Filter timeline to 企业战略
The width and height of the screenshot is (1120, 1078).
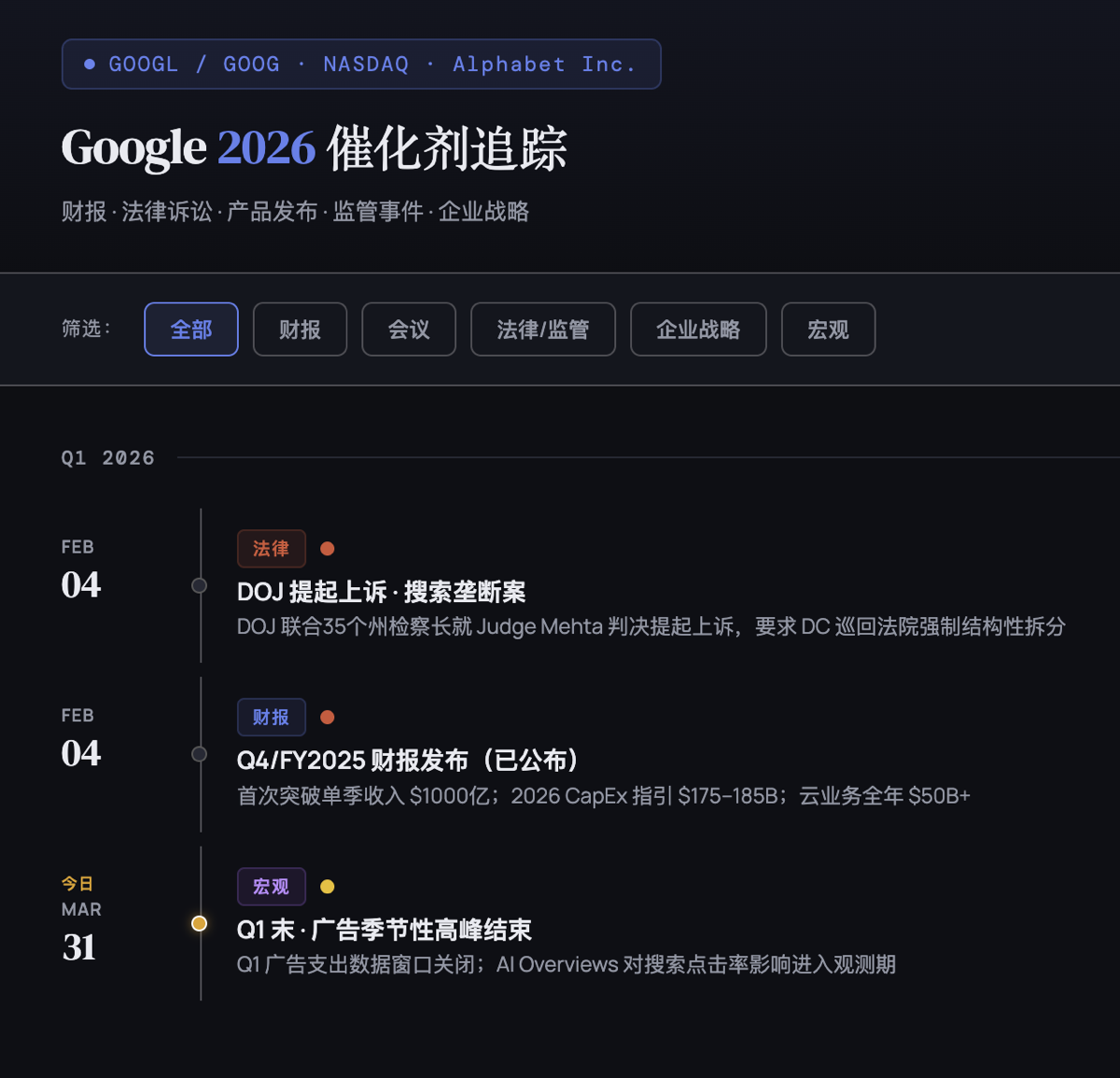(698, 329)
